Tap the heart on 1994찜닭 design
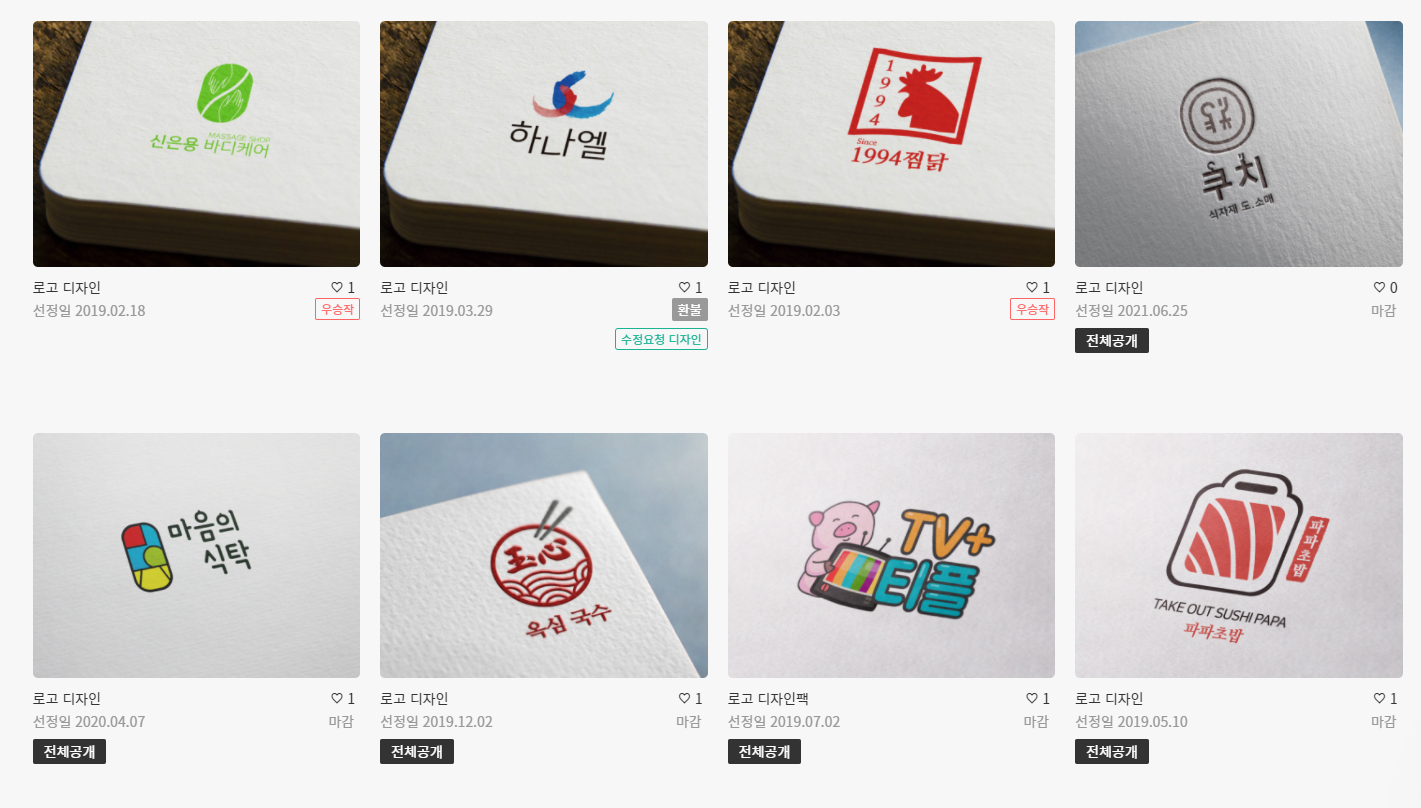1421x808 pixels. pyautogui.click(x=1031, y=288)
